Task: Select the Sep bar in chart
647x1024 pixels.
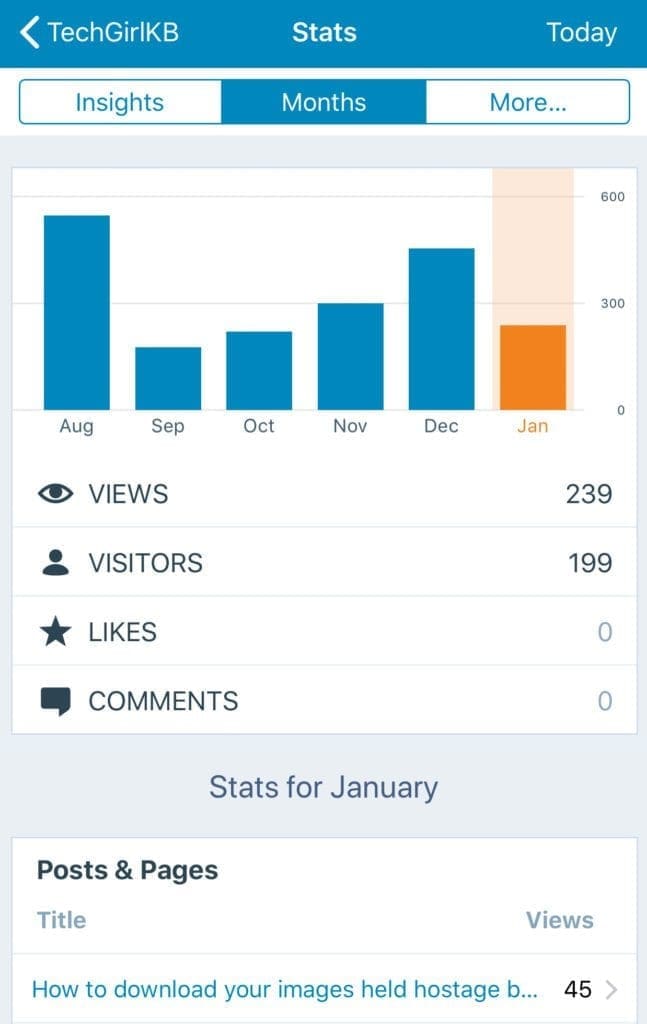Action: (x=168, y=378)
